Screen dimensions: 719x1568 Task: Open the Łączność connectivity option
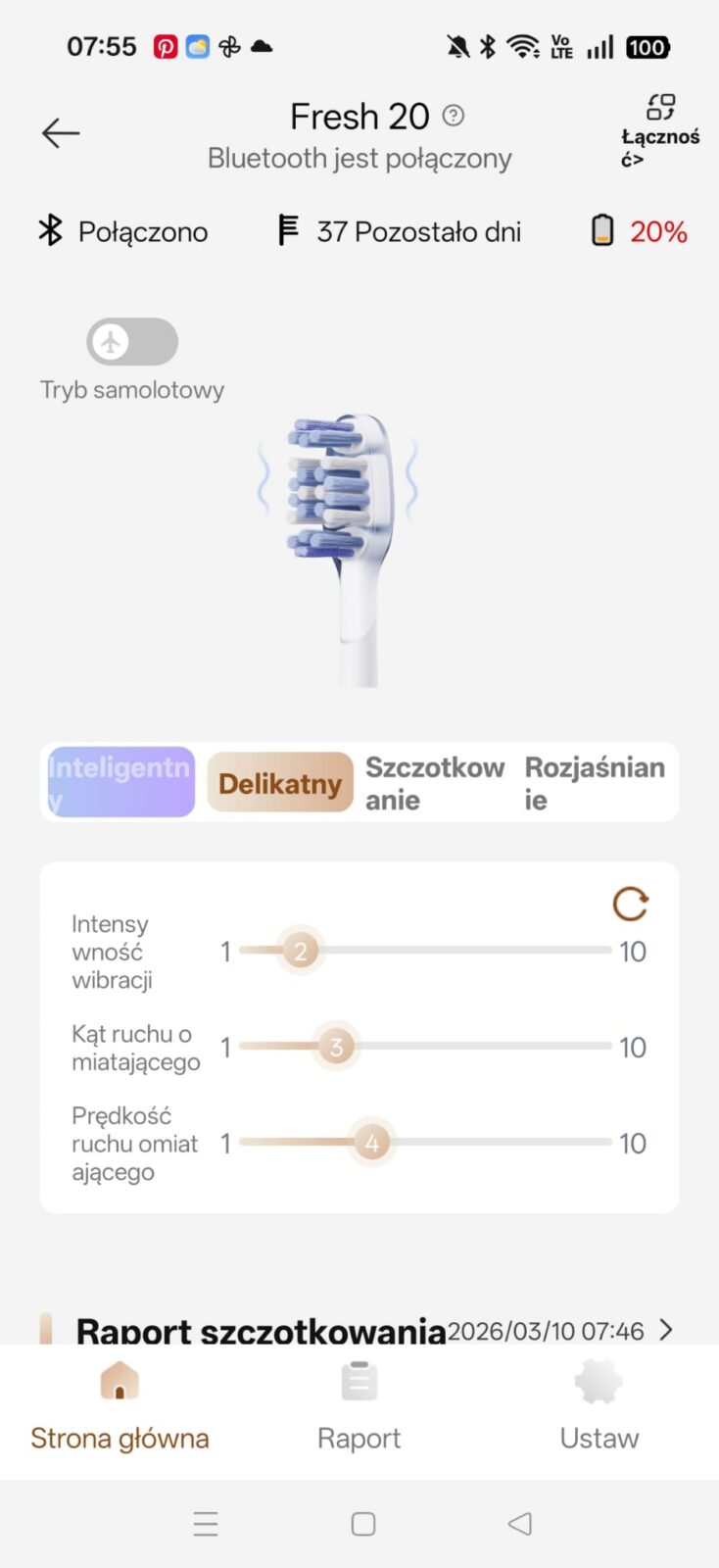point(660,129)
